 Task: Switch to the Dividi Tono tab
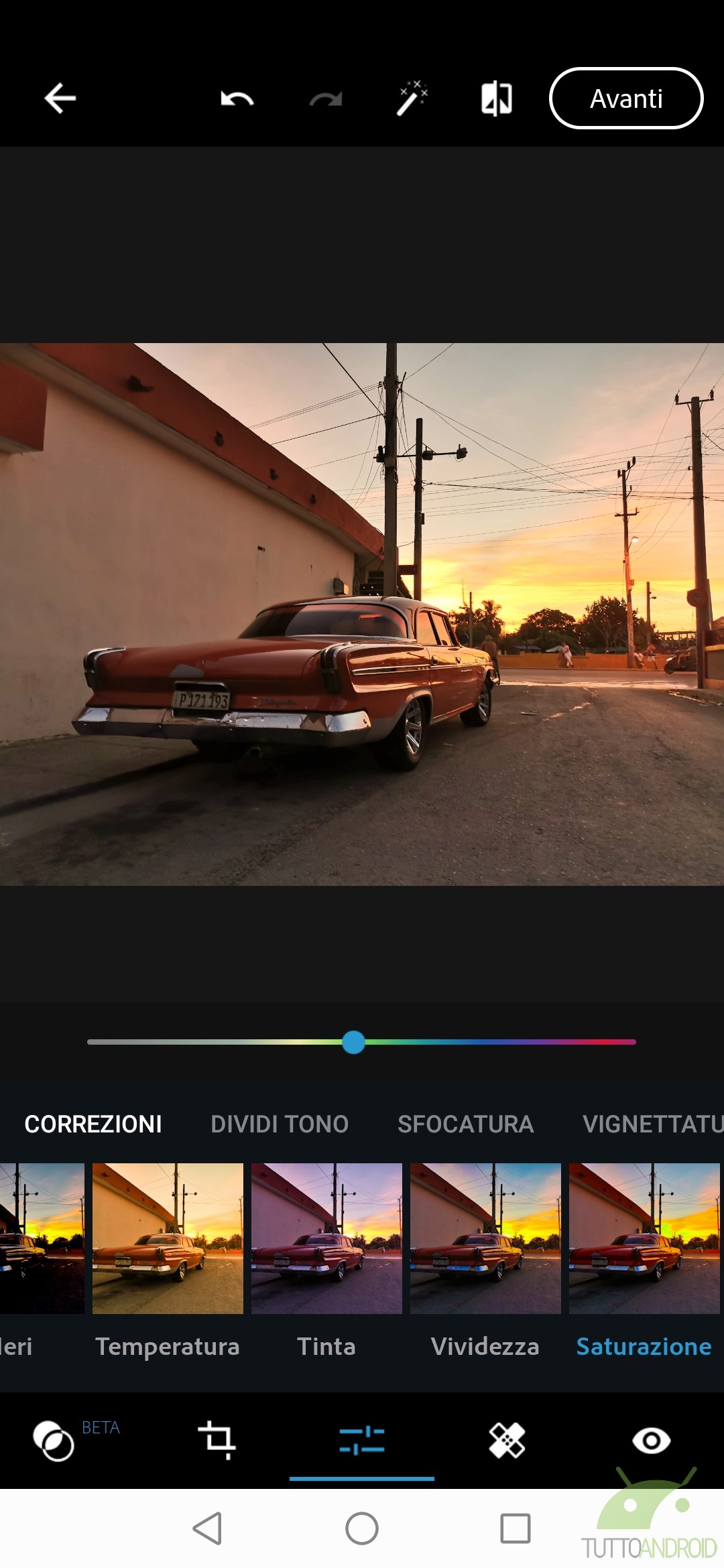[x=280, y=1124]
